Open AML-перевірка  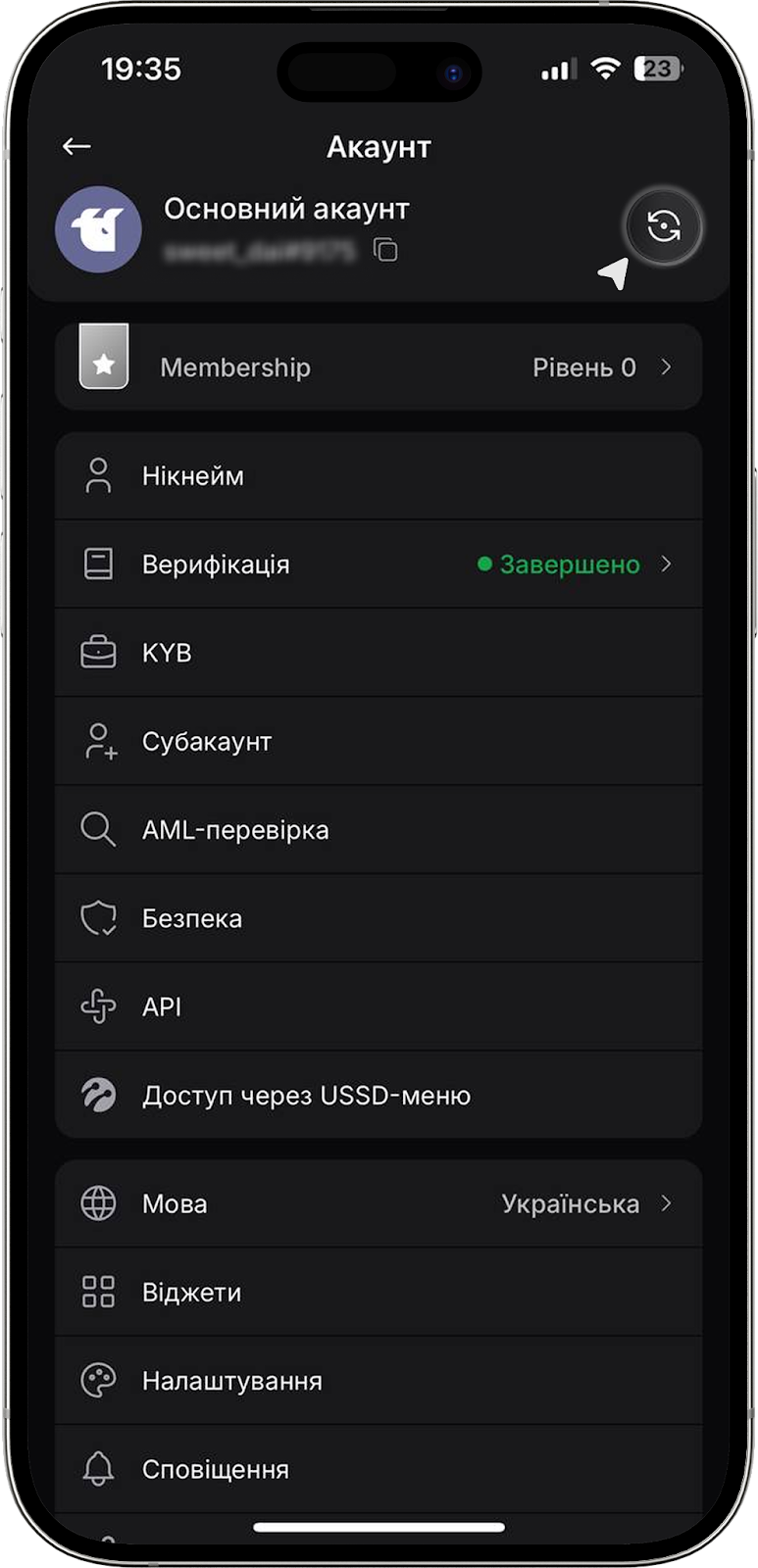click(379, 830)
